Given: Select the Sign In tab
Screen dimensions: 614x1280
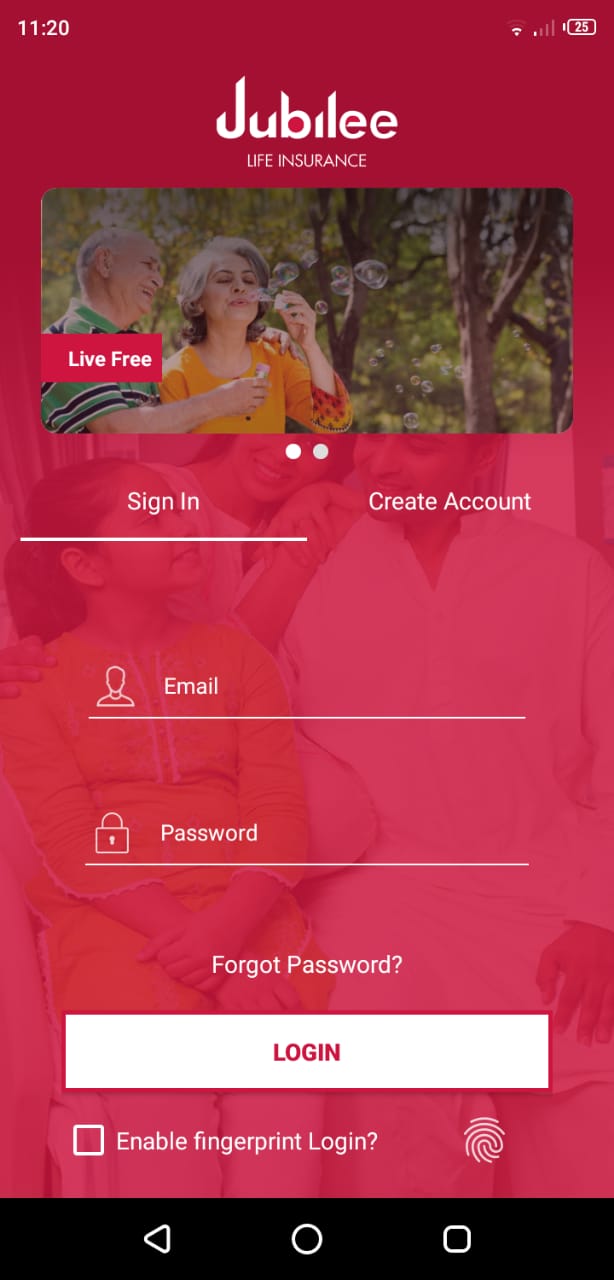Looking at the screenshot, I should coord(163,502).
